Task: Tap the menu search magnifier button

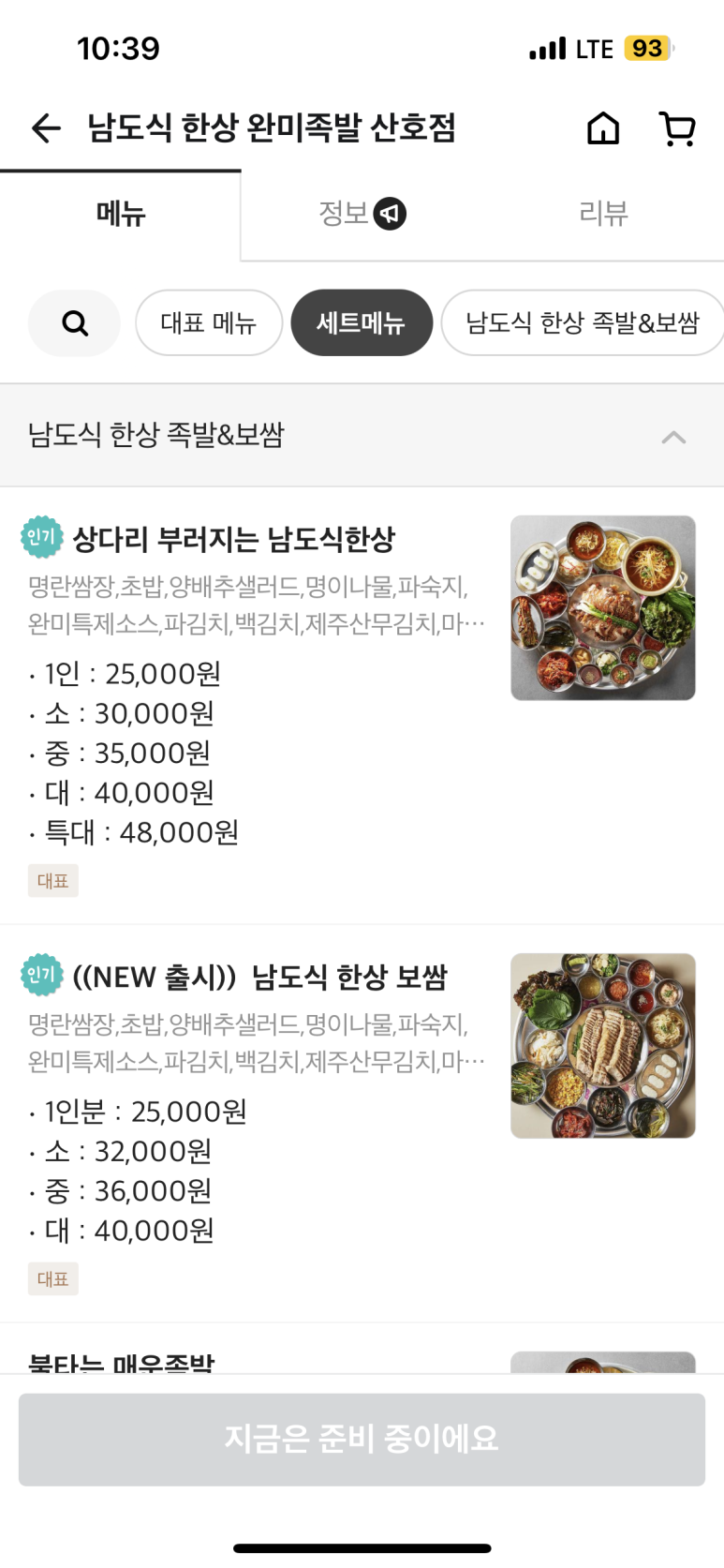Action: [75, 323]
